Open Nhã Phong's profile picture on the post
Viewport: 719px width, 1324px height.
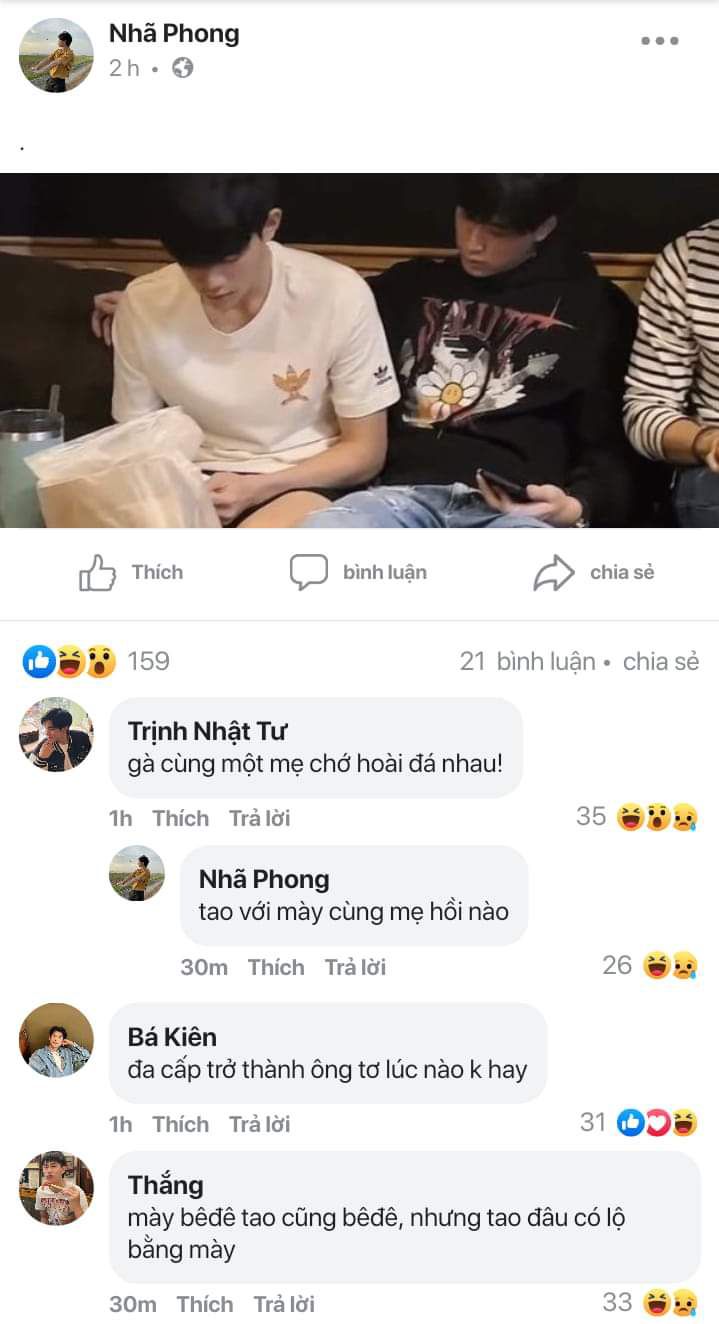click(56, 55)
